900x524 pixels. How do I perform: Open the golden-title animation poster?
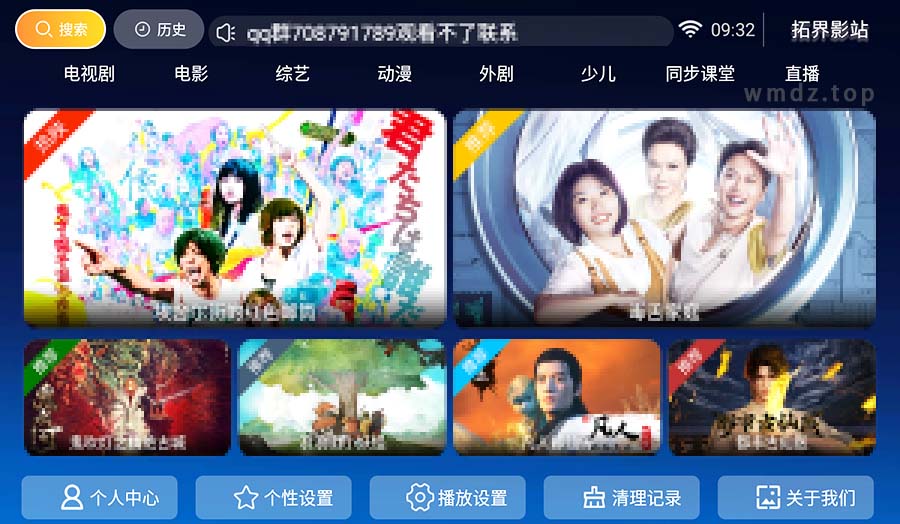click(772, 397)
